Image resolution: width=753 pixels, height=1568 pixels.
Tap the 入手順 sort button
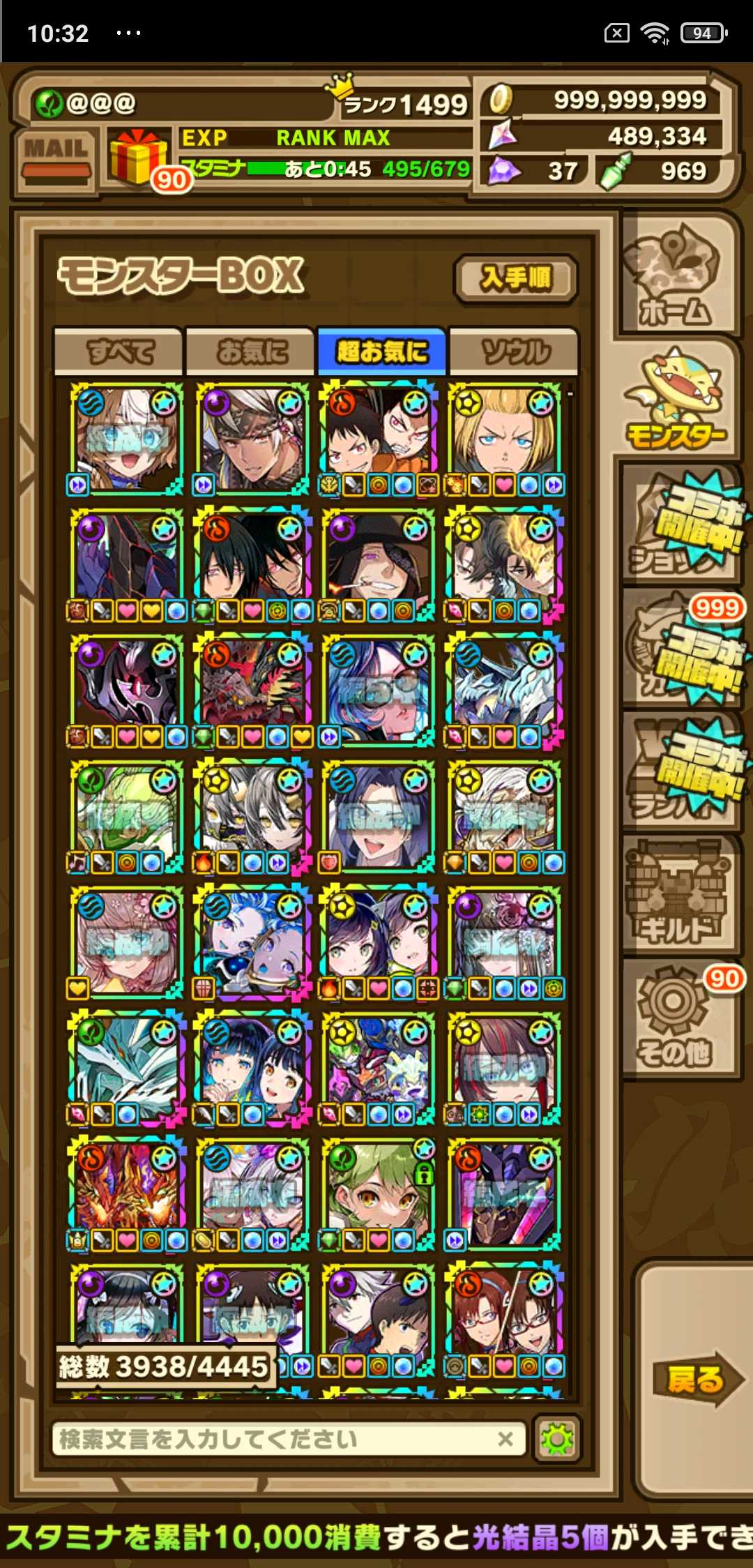pyautogui.click(x=515, y=279)
